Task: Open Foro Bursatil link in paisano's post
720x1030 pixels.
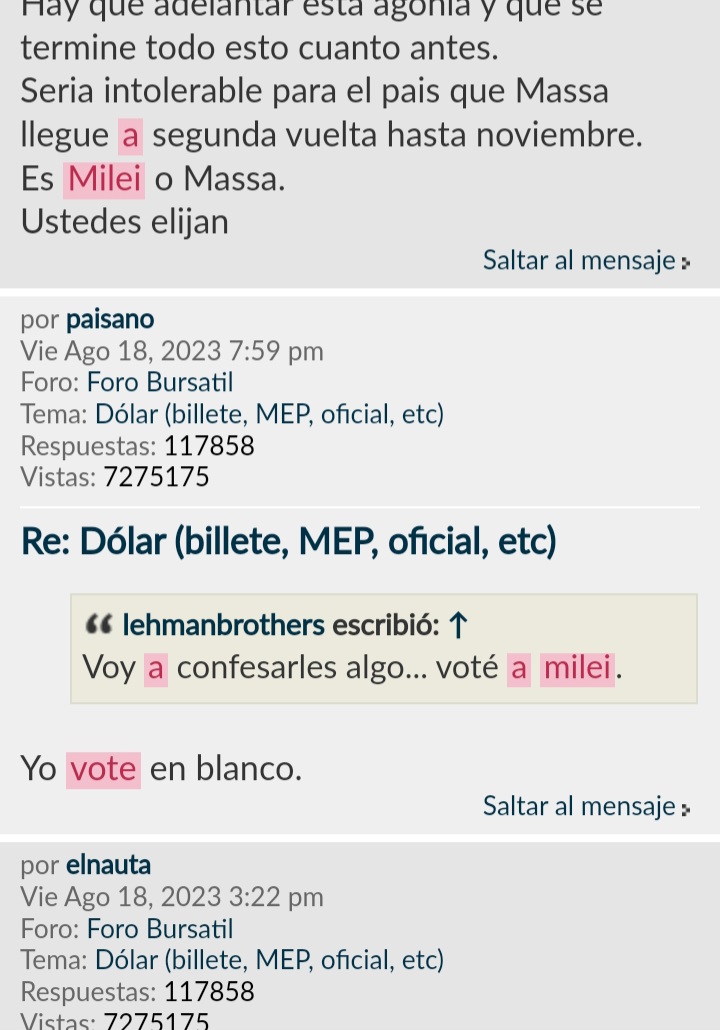Action: (x=160, y=382)
